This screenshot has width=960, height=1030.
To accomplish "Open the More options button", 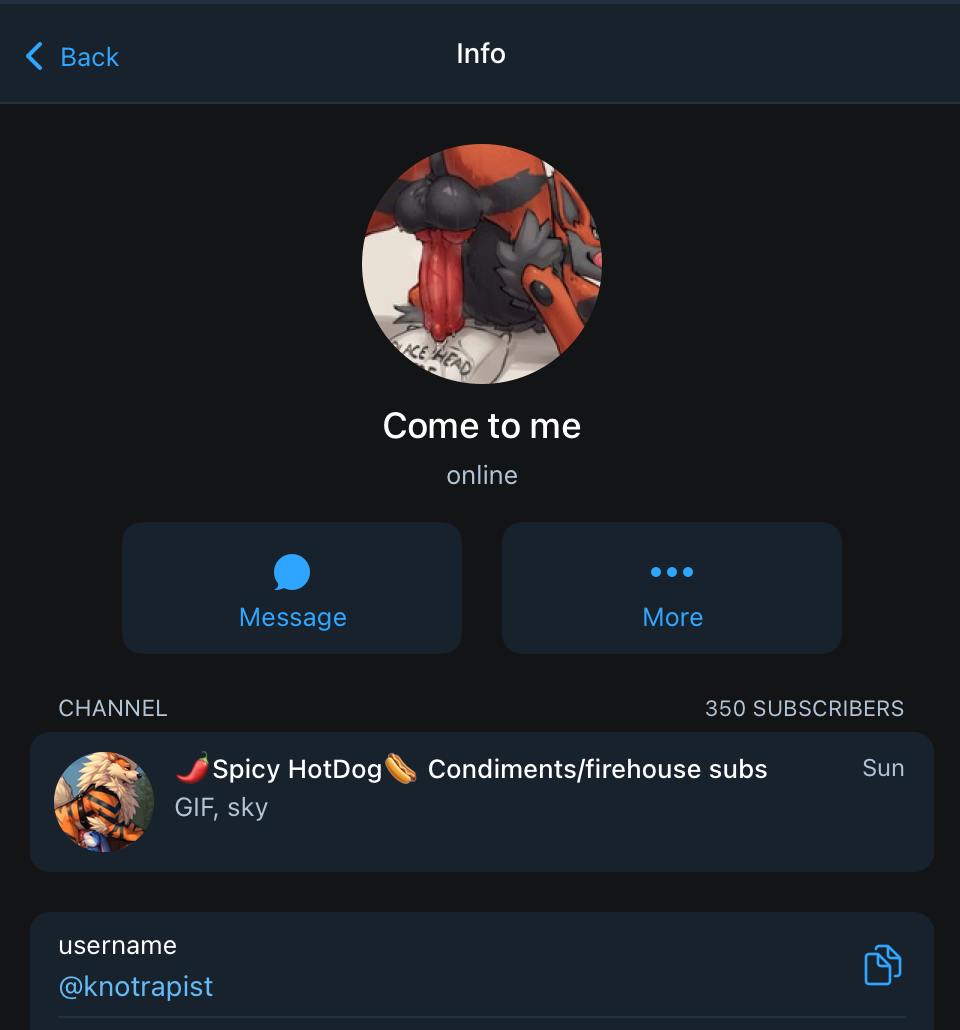I will click(672, 588).
